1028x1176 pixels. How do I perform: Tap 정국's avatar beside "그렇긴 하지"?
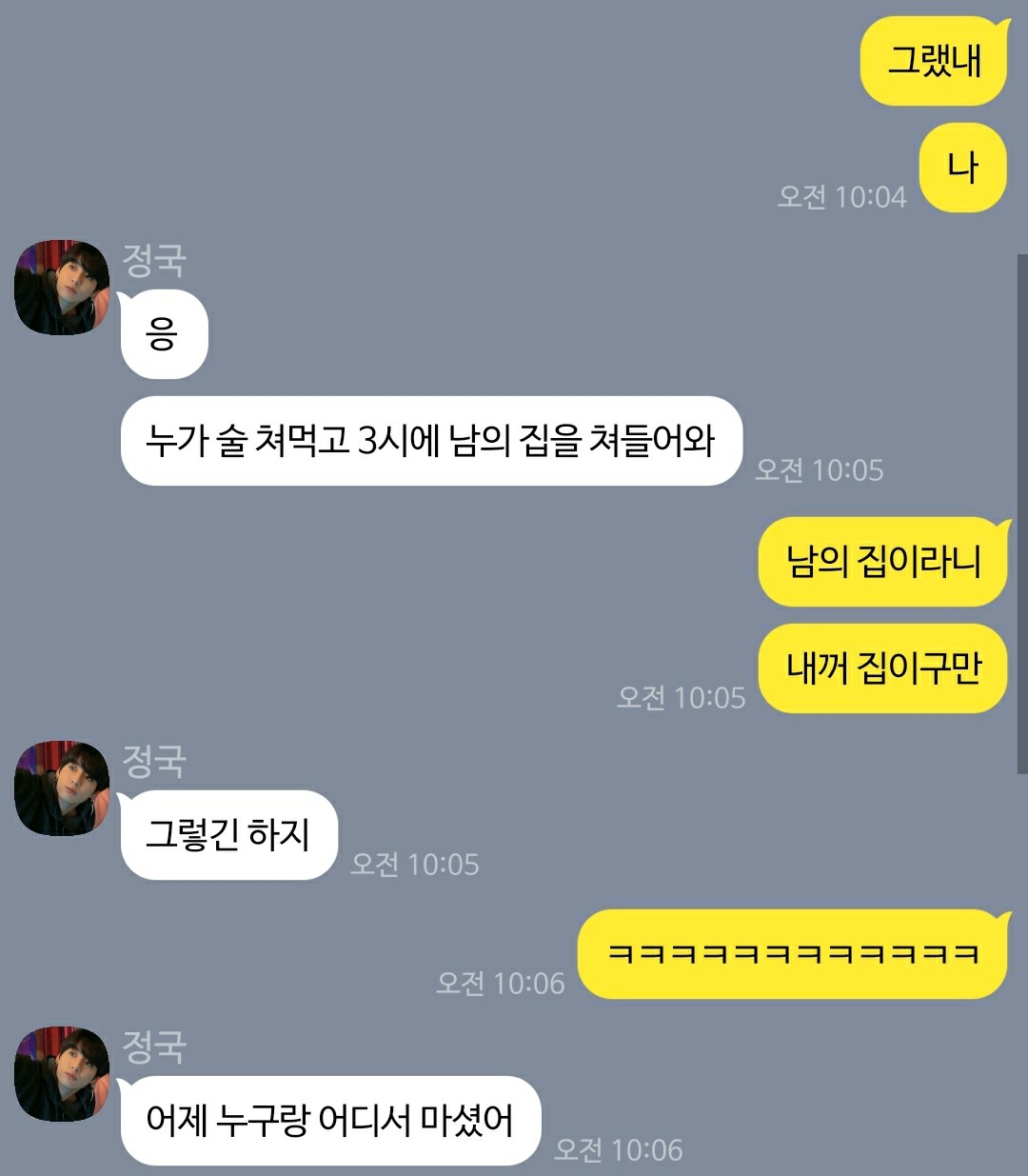click(x=62, y=788)
